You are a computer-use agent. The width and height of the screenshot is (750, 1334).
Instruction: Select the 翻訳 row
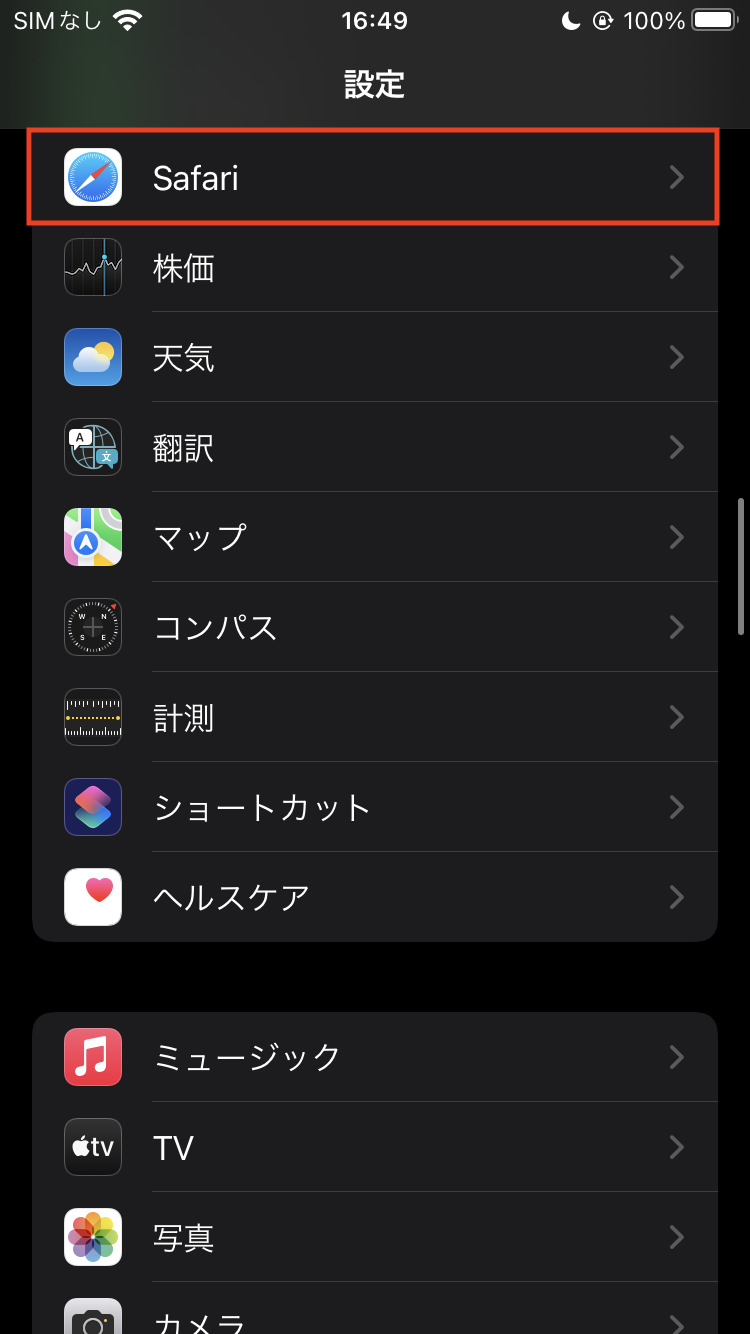[375, 447]
